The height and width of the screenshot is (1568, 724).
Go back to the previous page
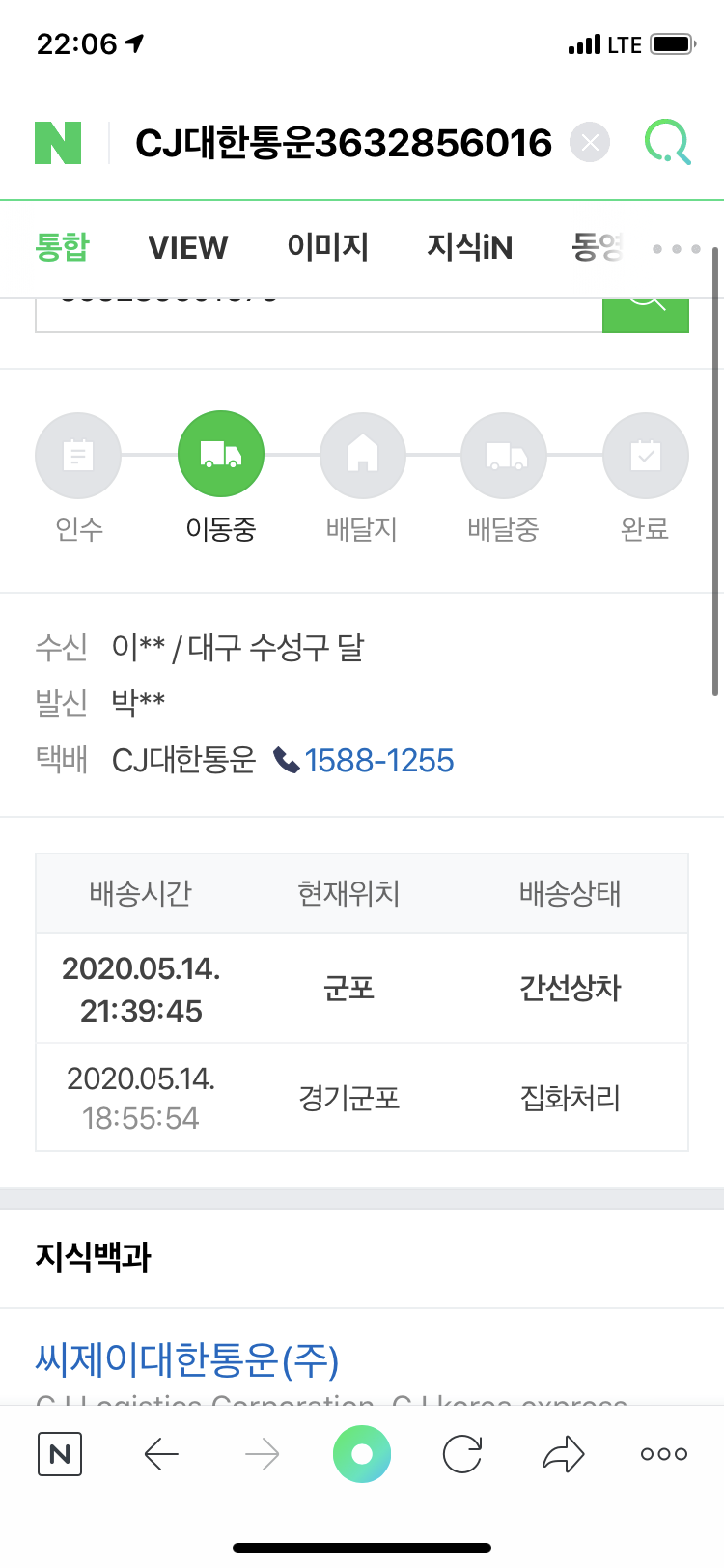[161, 1454]
